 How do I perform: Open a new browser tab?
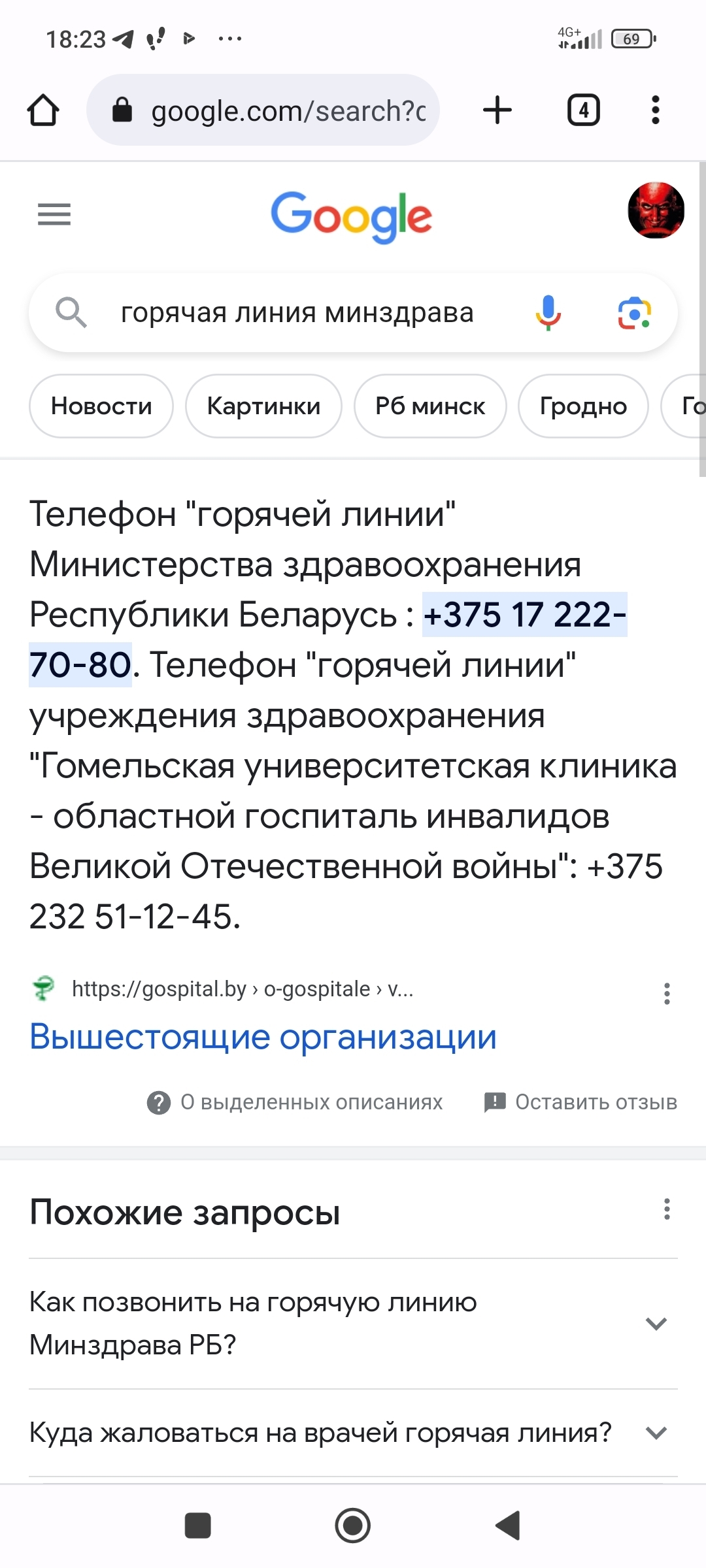[x=497, y=110]
